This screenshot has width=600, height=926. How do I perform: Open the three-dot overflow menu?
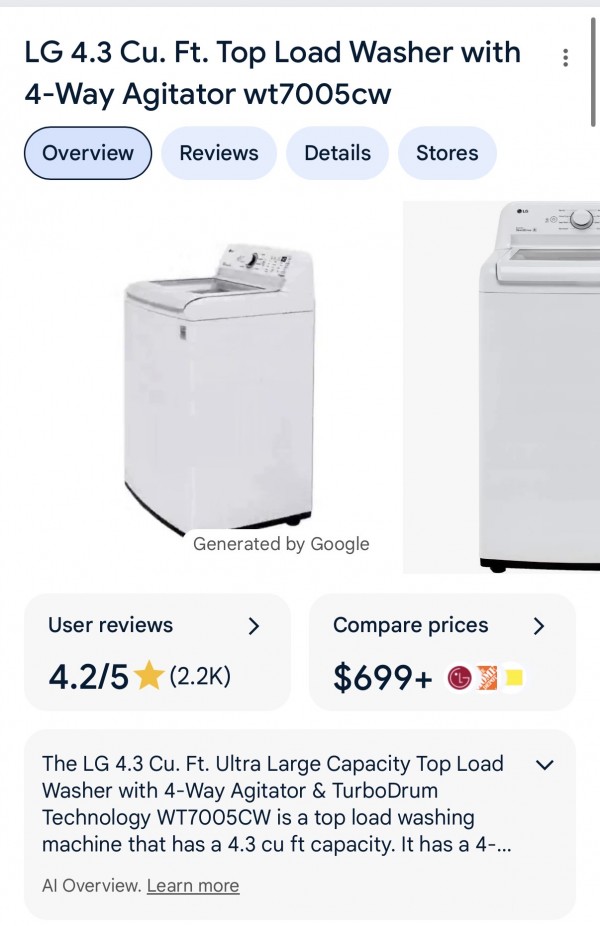[566, 58]
